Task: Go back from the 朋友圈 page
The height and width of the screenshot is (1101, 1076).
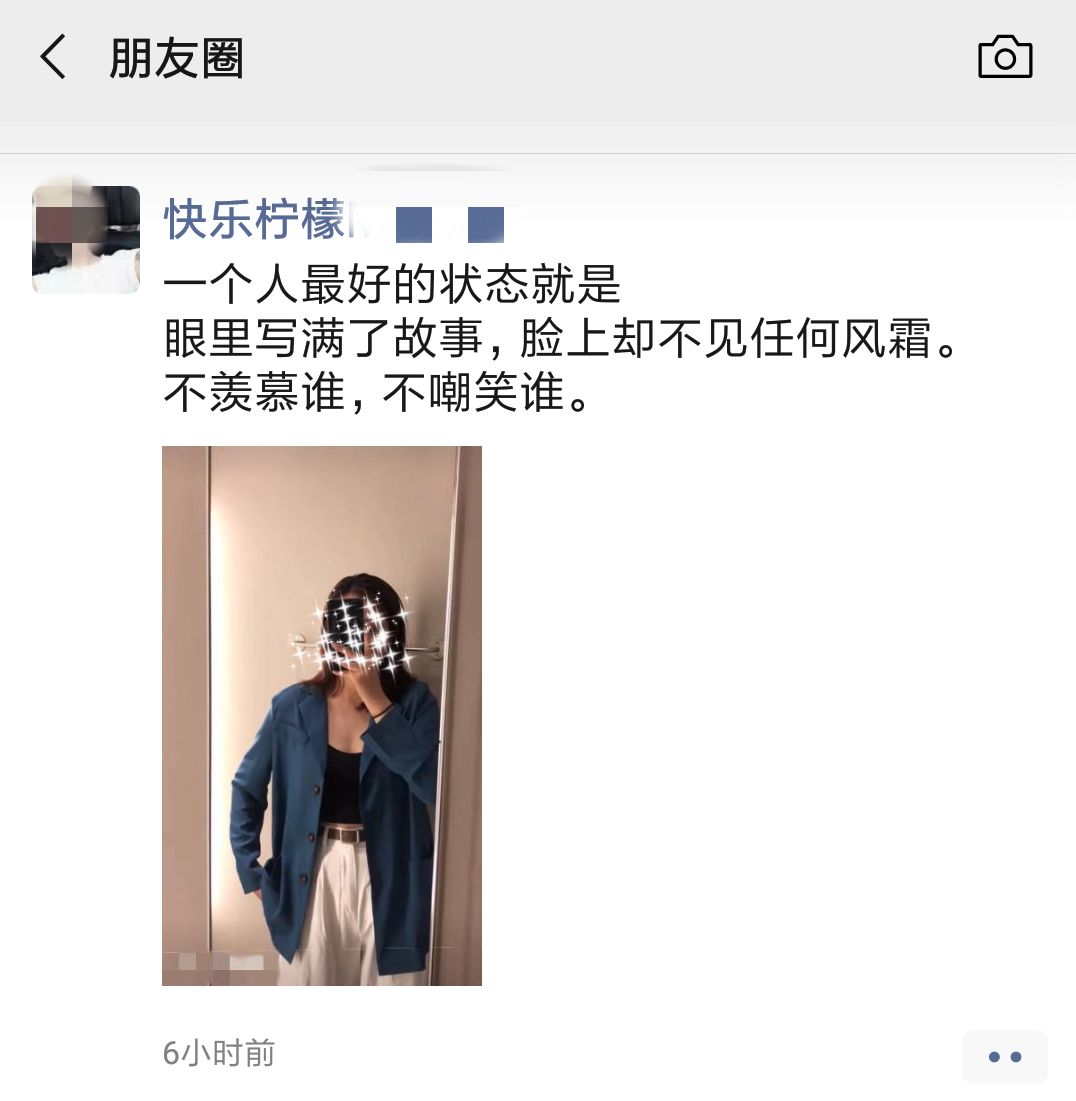Action: click(53, 57)
